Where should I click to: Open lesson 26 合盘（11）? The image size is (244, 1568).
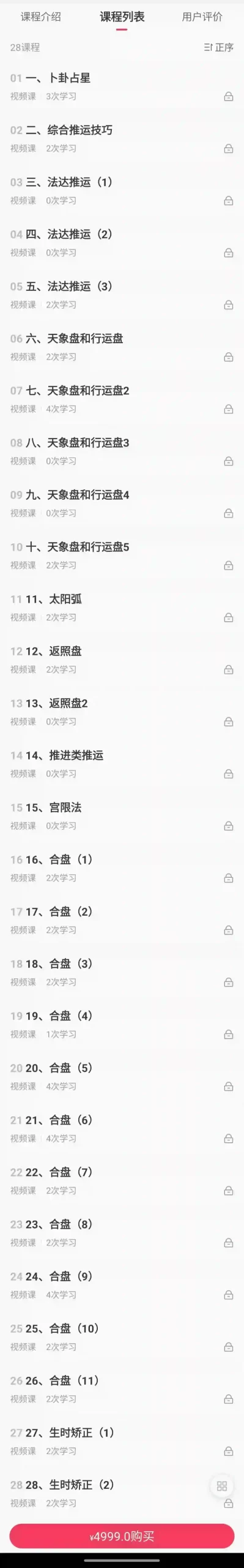(122, 1389)
